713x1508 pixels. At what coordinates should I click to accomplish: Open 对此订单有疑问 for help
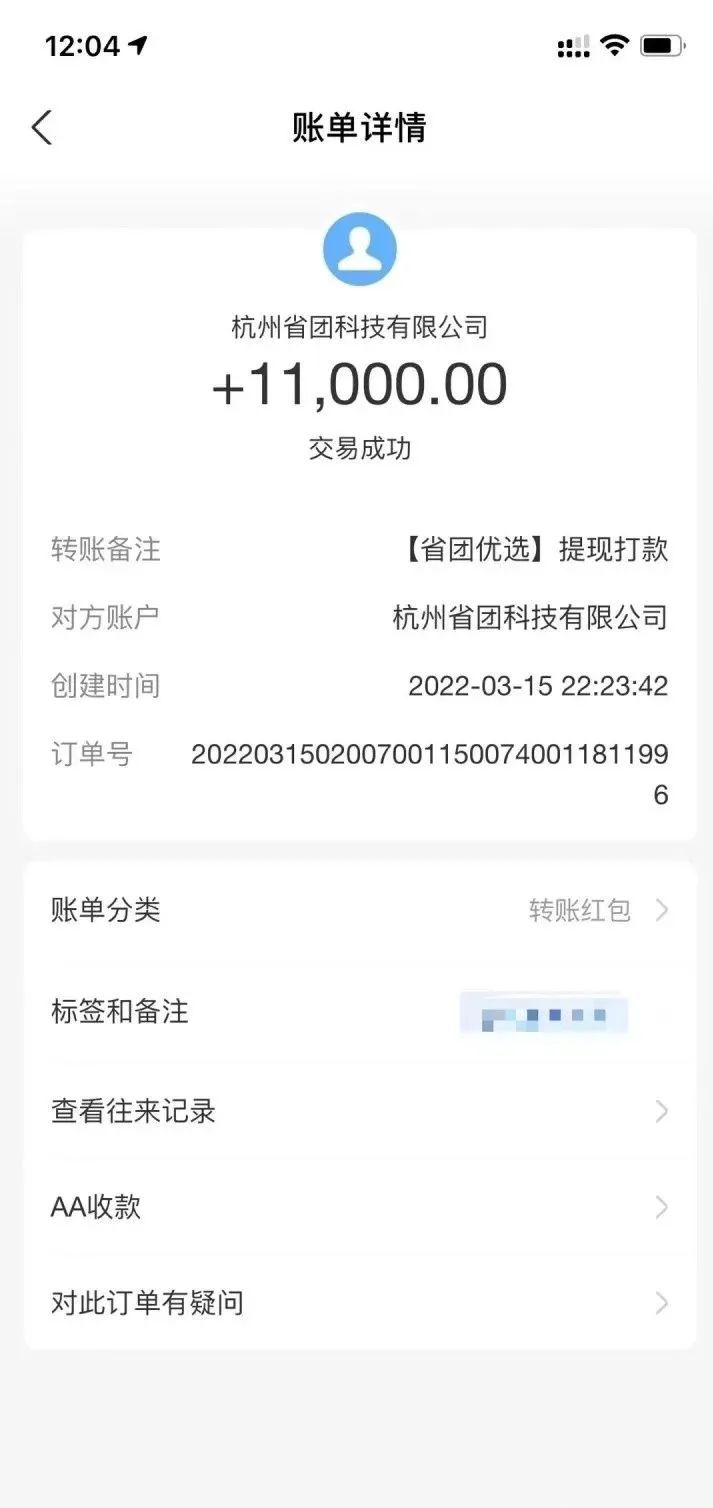pyautogui.click(x=359, y=1303)
